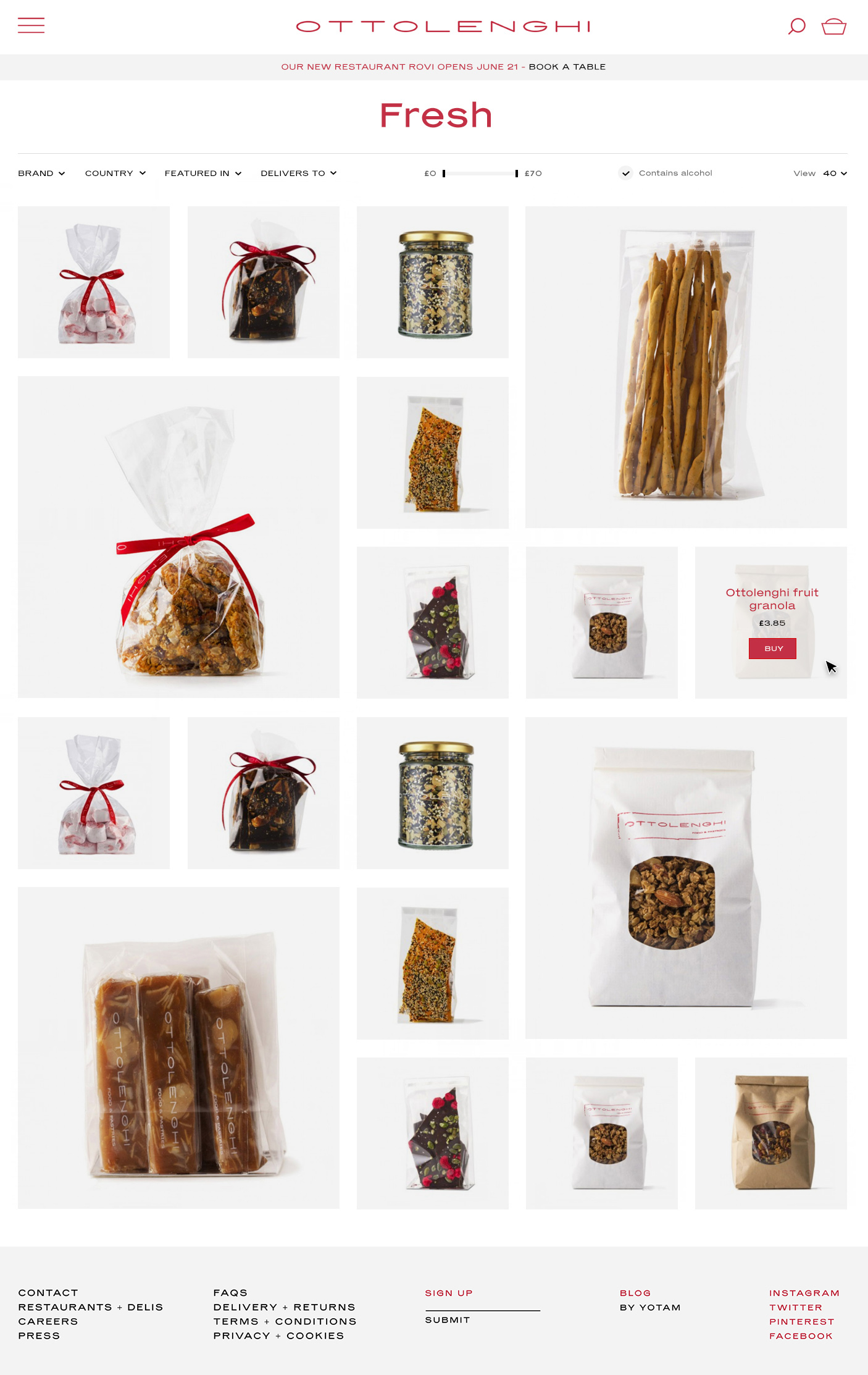The width and height of the screenshot is (868, 1375).
Task: Open the shopping basket
Action: click(833, 27)
